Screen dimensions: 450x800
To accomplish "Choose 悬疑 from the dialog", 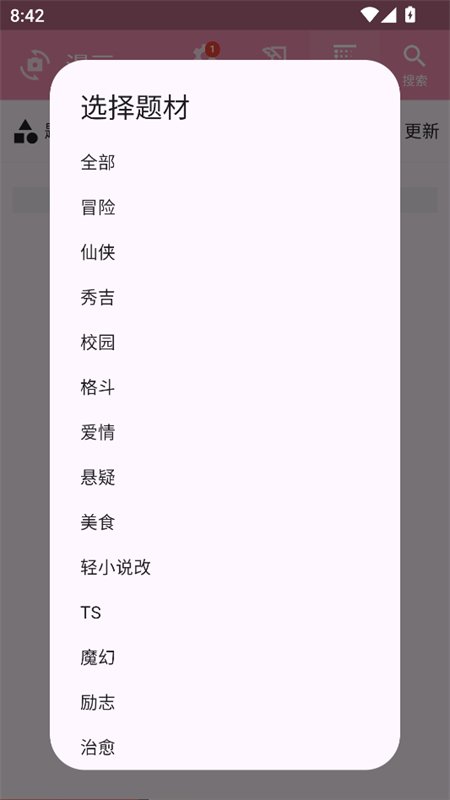I will point(224,477).
